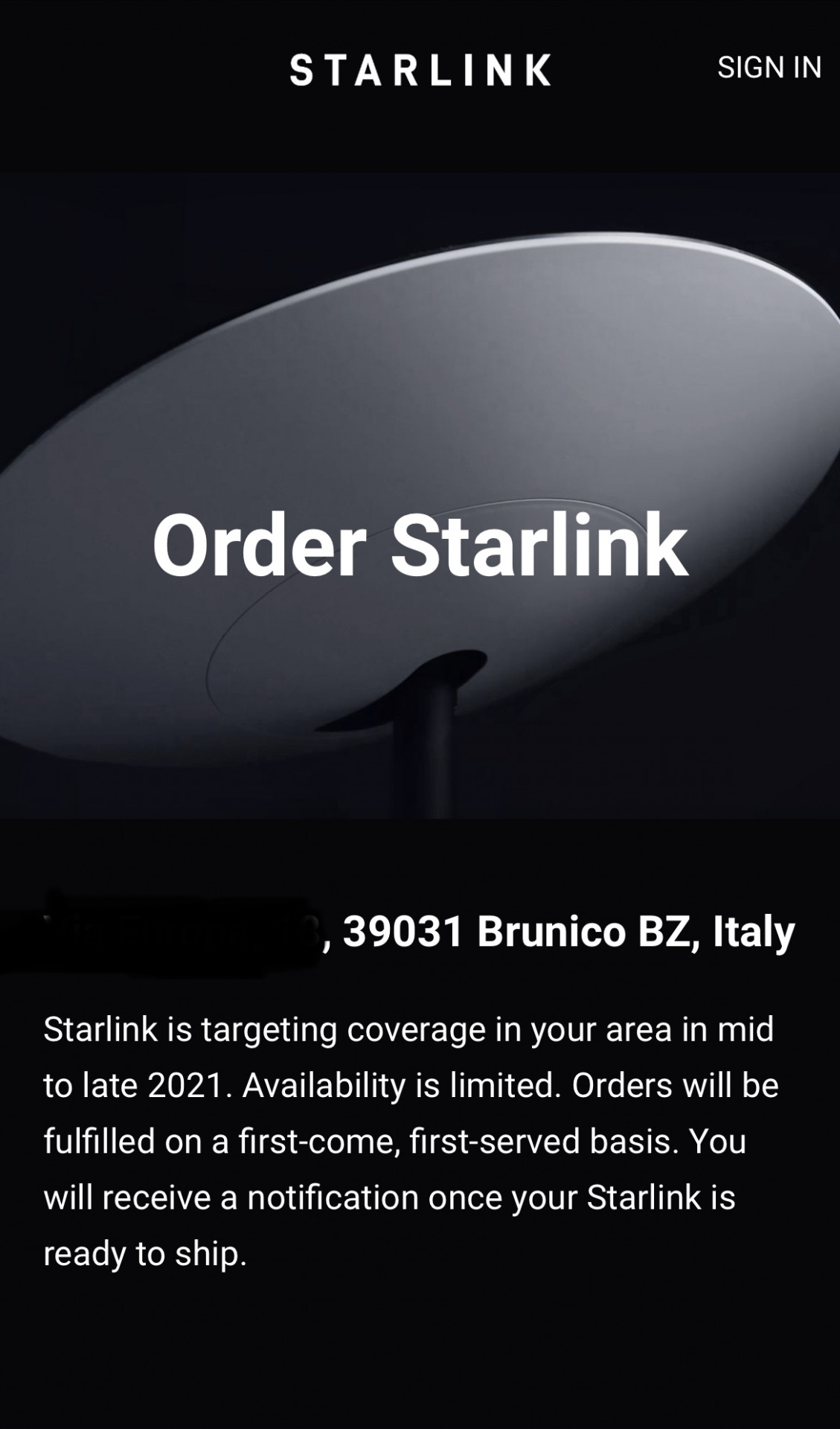
Task: Open the Starlink home logo
Action: tap(420, 70)
